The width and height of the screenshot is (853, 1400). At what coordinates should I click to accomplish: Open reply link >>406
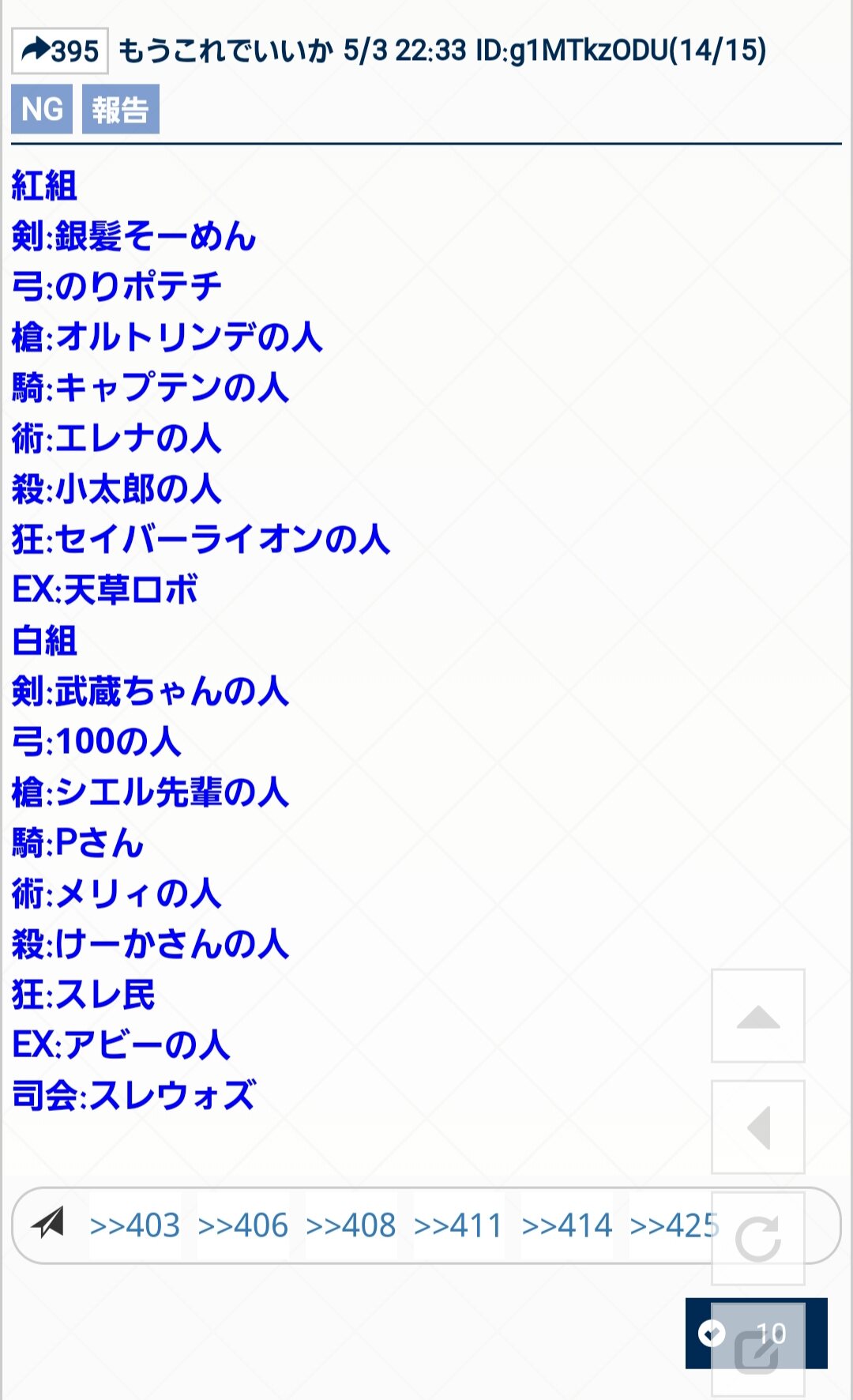tap(243, 1225)
